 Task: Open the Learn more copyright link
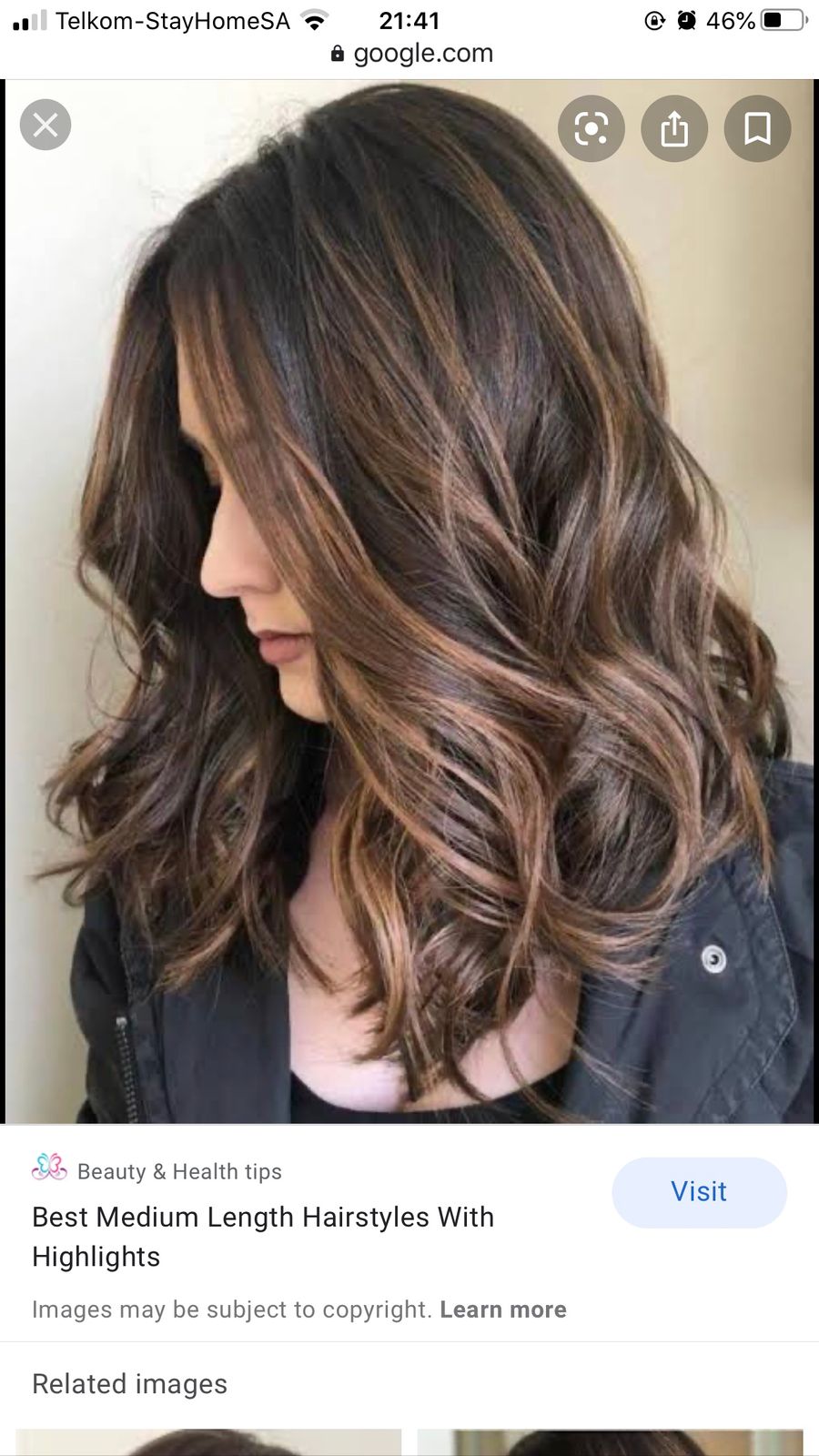point(502,1309)
